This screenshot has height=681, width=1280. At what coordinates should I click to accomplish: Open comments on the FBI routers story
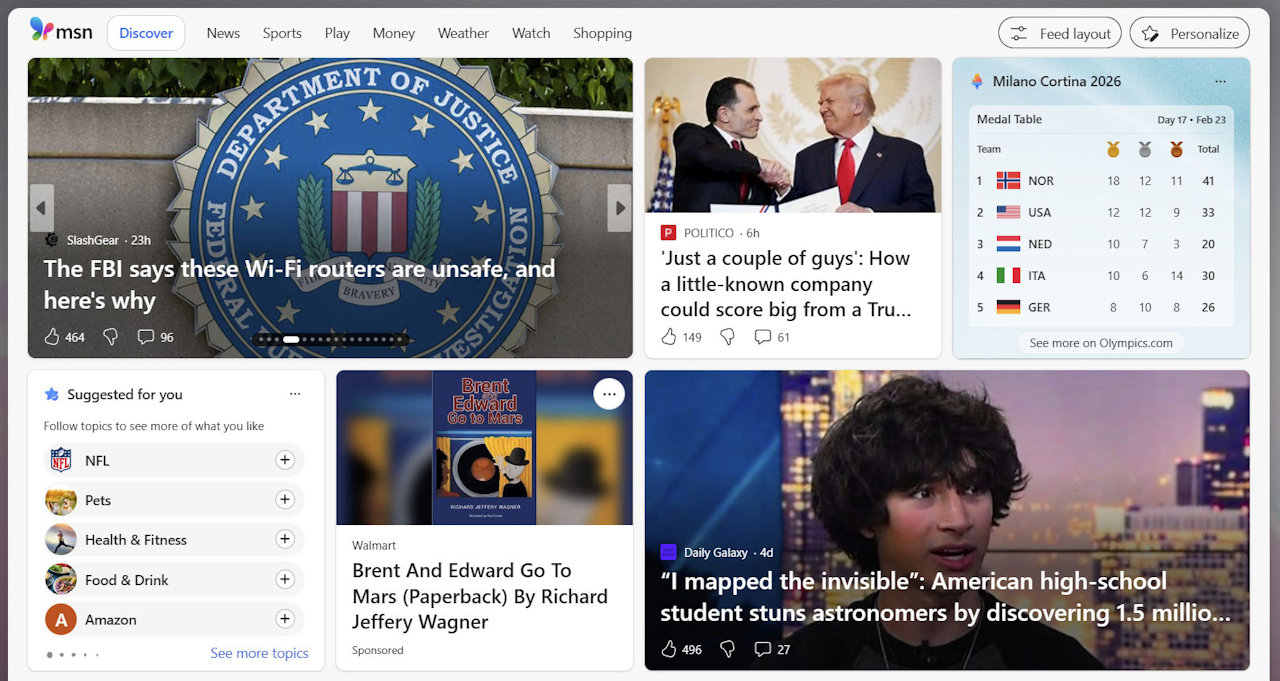click(146, 337)
